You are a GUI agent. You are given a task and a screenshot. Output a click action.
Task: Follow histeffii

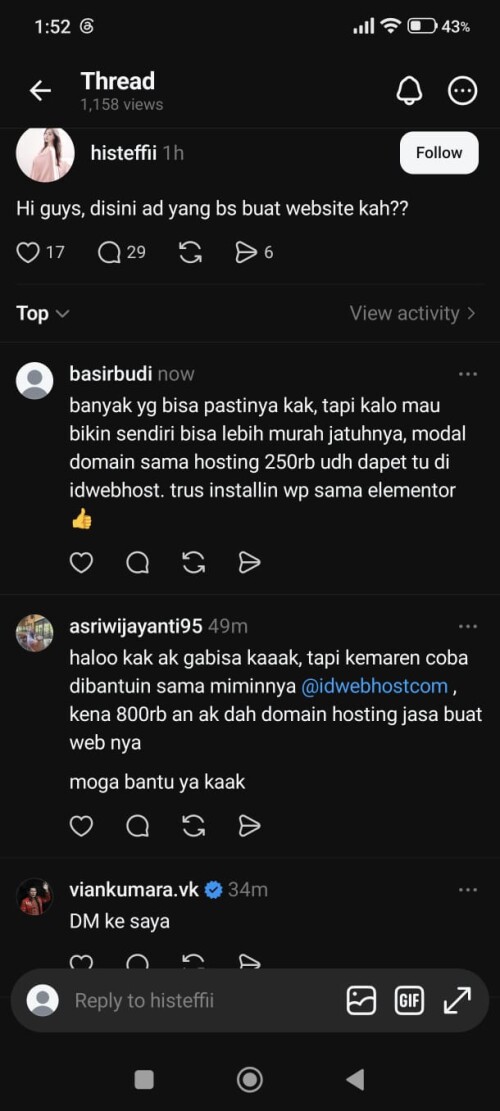click(439, 152)
